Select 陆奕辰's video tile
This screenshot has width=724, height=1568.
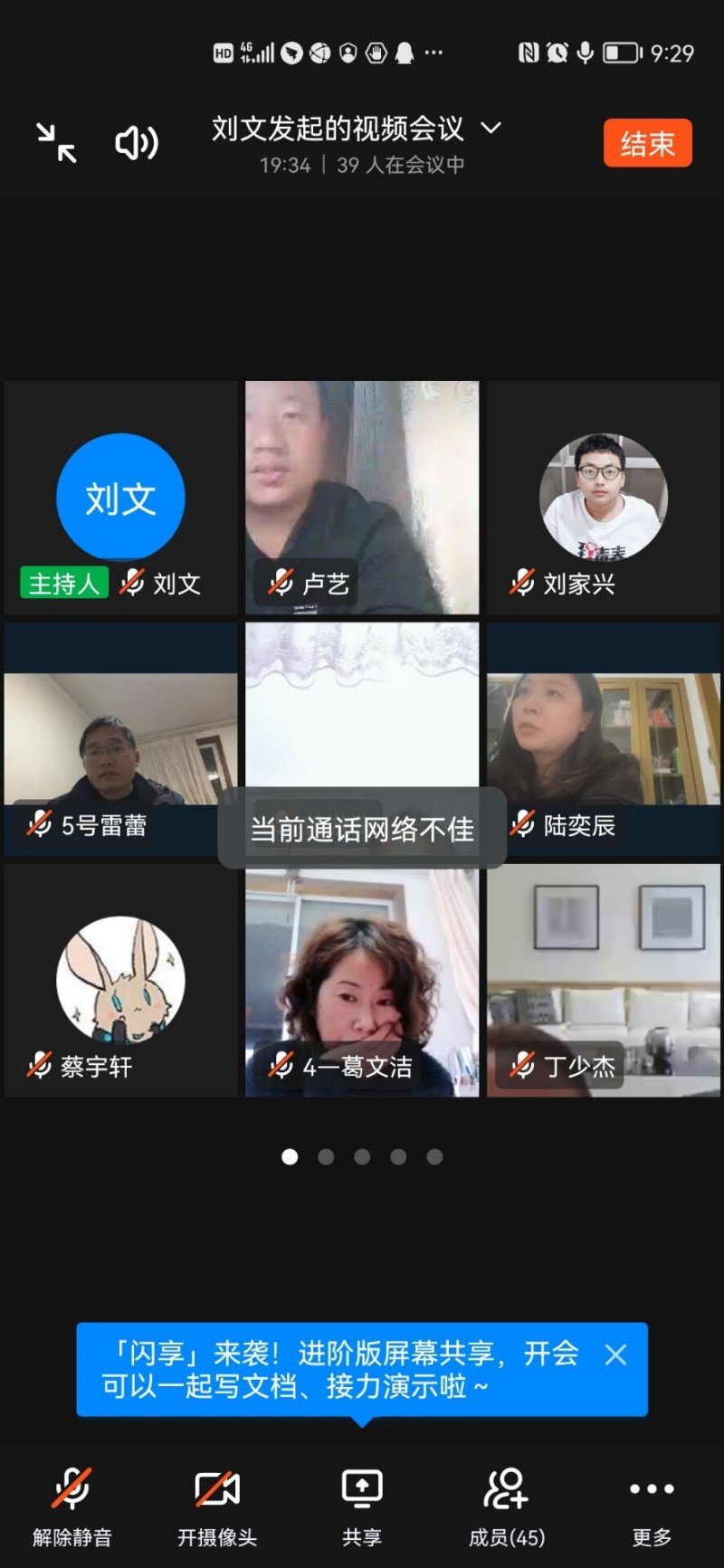coord(604,737)
